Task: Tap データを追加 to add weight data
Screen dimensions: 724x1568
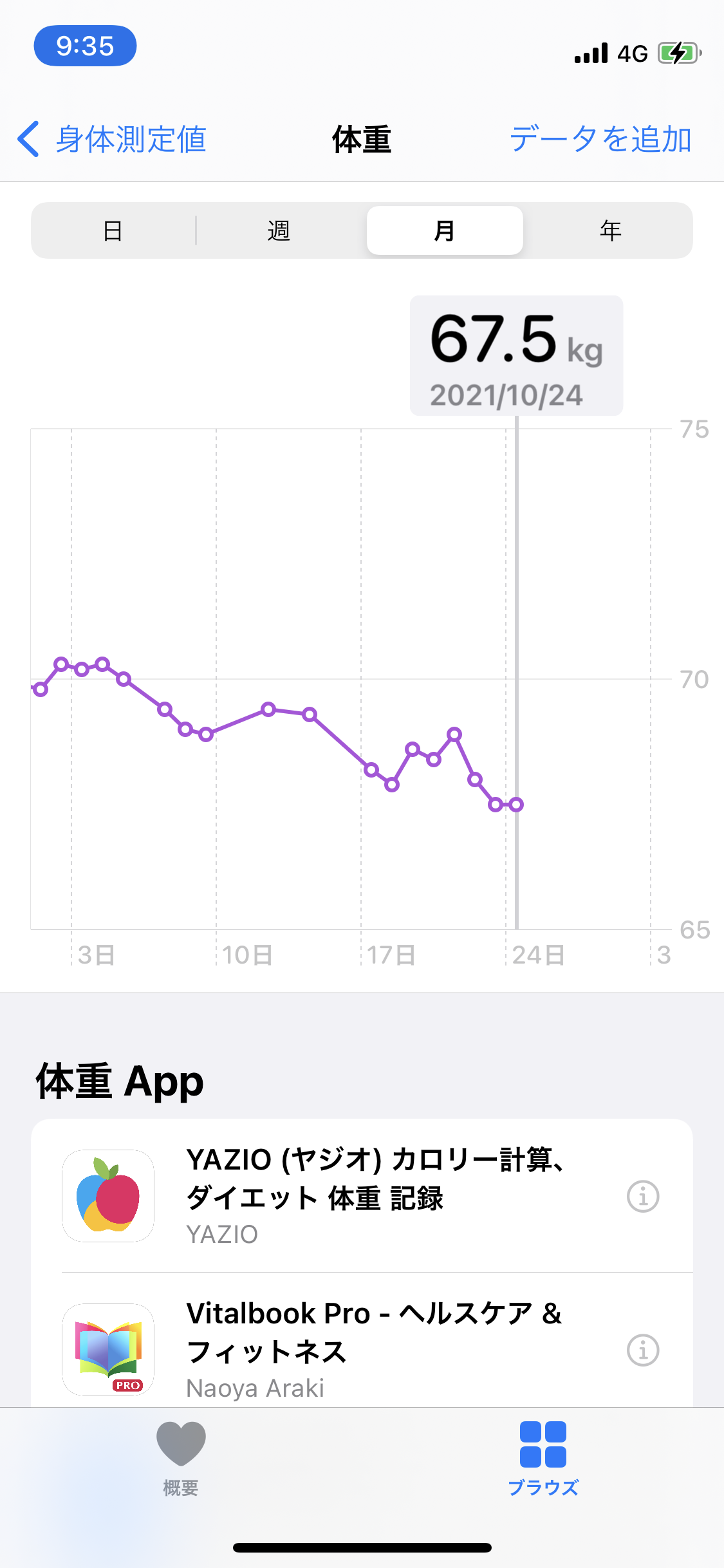Action: tap(600, 139)
